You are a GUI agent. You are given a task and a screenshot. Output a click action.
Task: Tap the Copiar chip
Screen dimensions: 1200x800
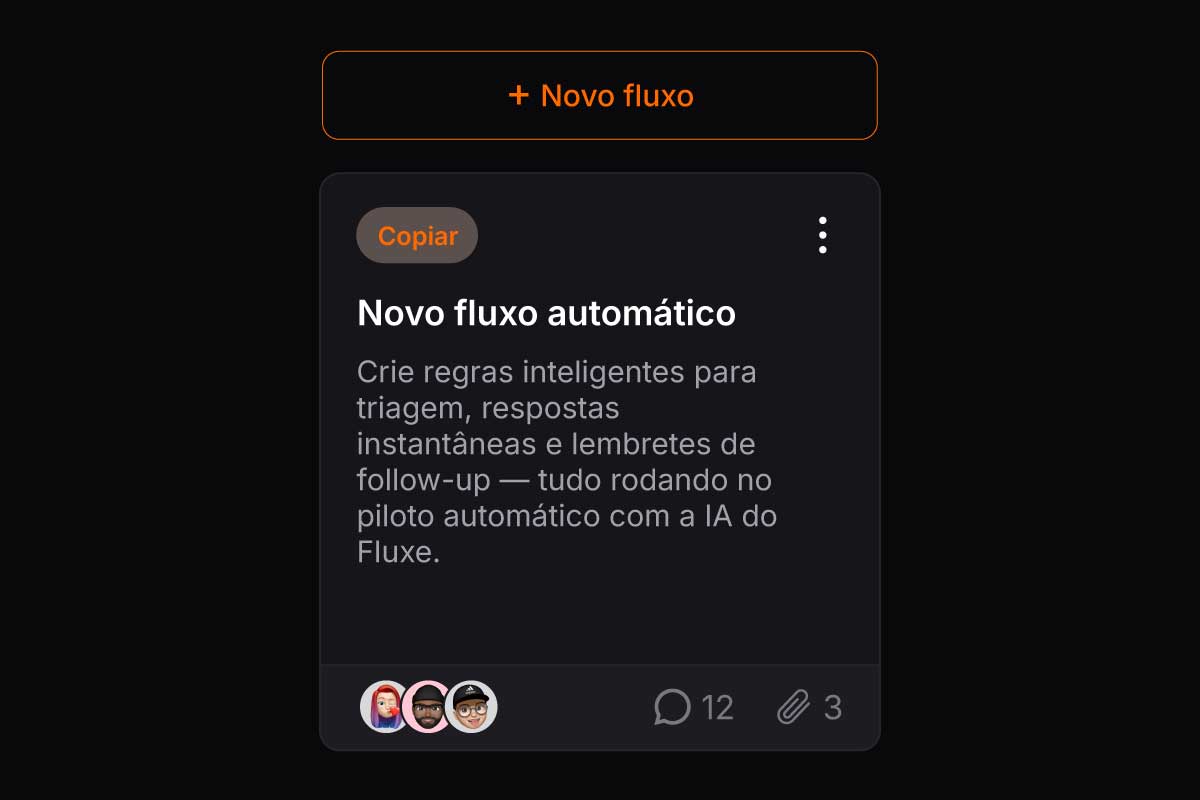[417, 236]
